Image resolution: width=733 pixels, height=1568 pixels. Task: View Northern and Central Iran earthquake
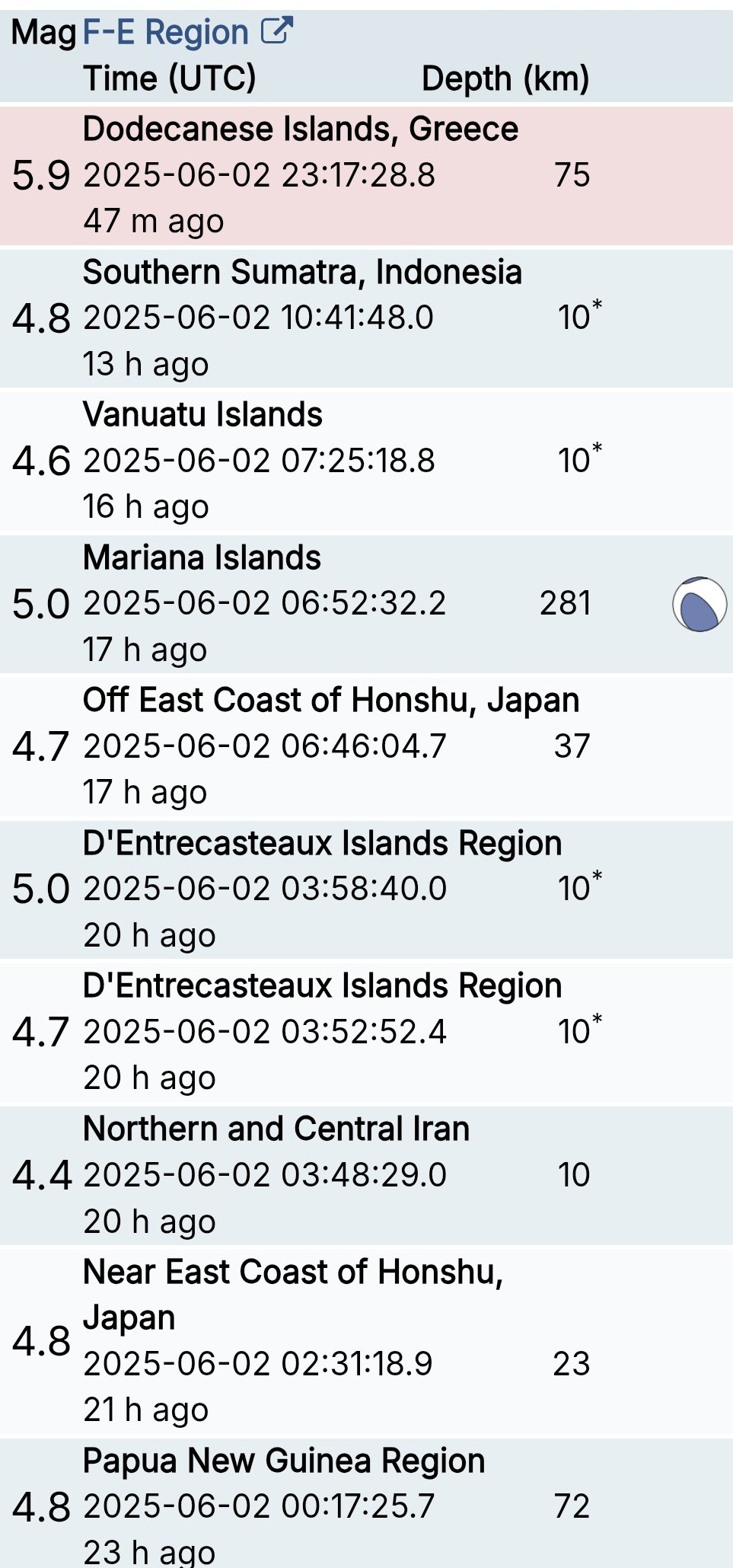(366, 1175)
